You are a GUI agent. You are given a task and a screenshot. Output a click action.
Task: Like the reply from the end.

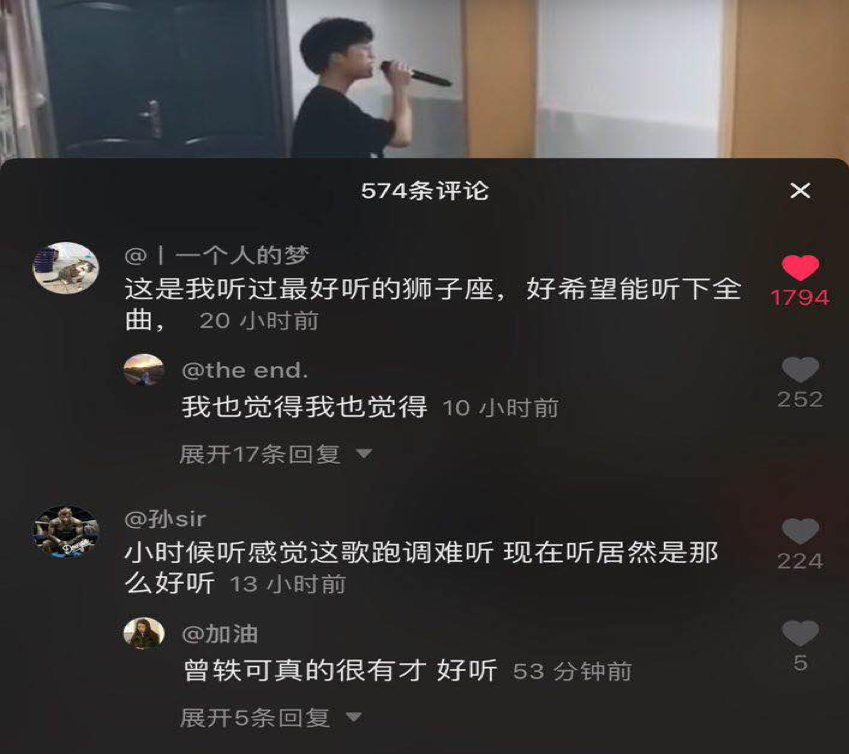pyautogui.click(x=800, y=371)
